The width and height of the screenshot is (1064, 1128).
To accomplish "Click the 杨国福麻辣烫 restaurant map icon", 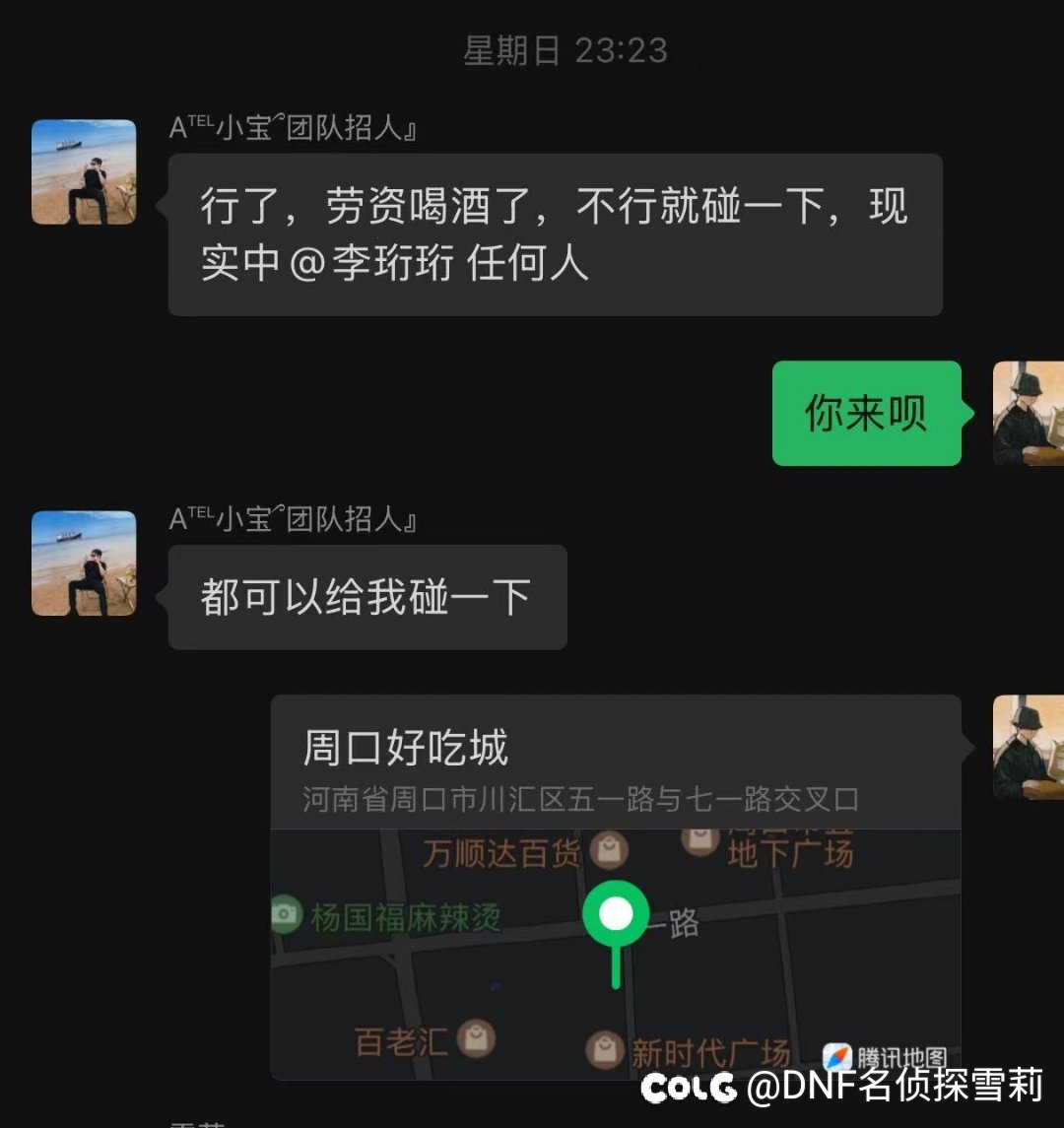I will pyautogui.click(x=287, y=914).
